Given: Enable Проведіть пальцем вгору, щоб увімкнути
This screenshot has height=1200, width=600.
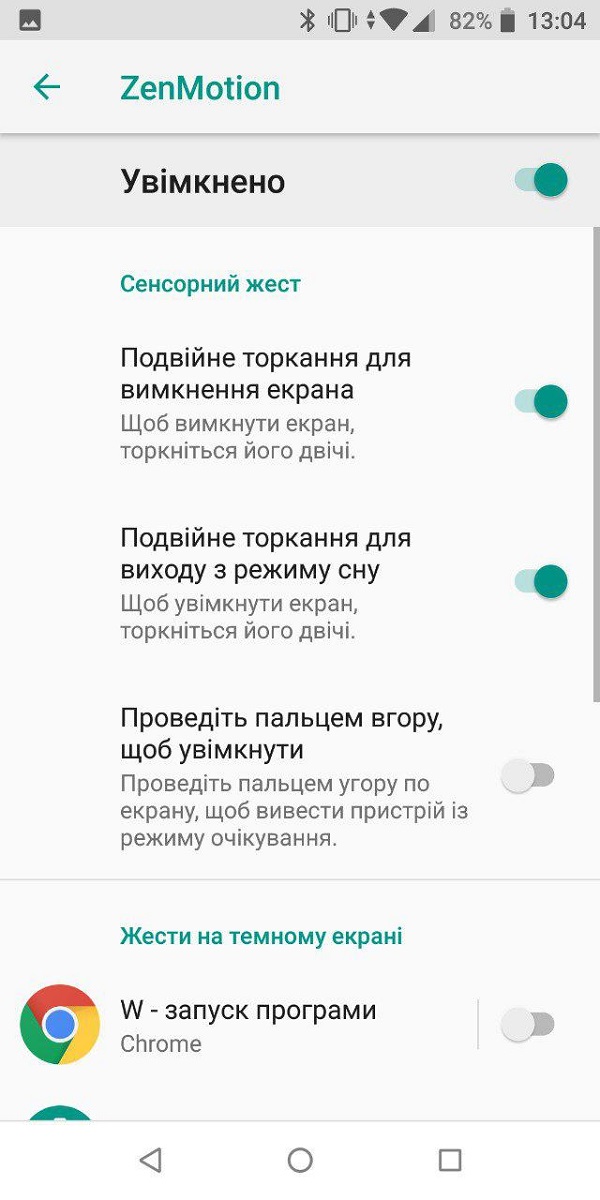Looking at the screenshot, I should (x=527, y=775).
